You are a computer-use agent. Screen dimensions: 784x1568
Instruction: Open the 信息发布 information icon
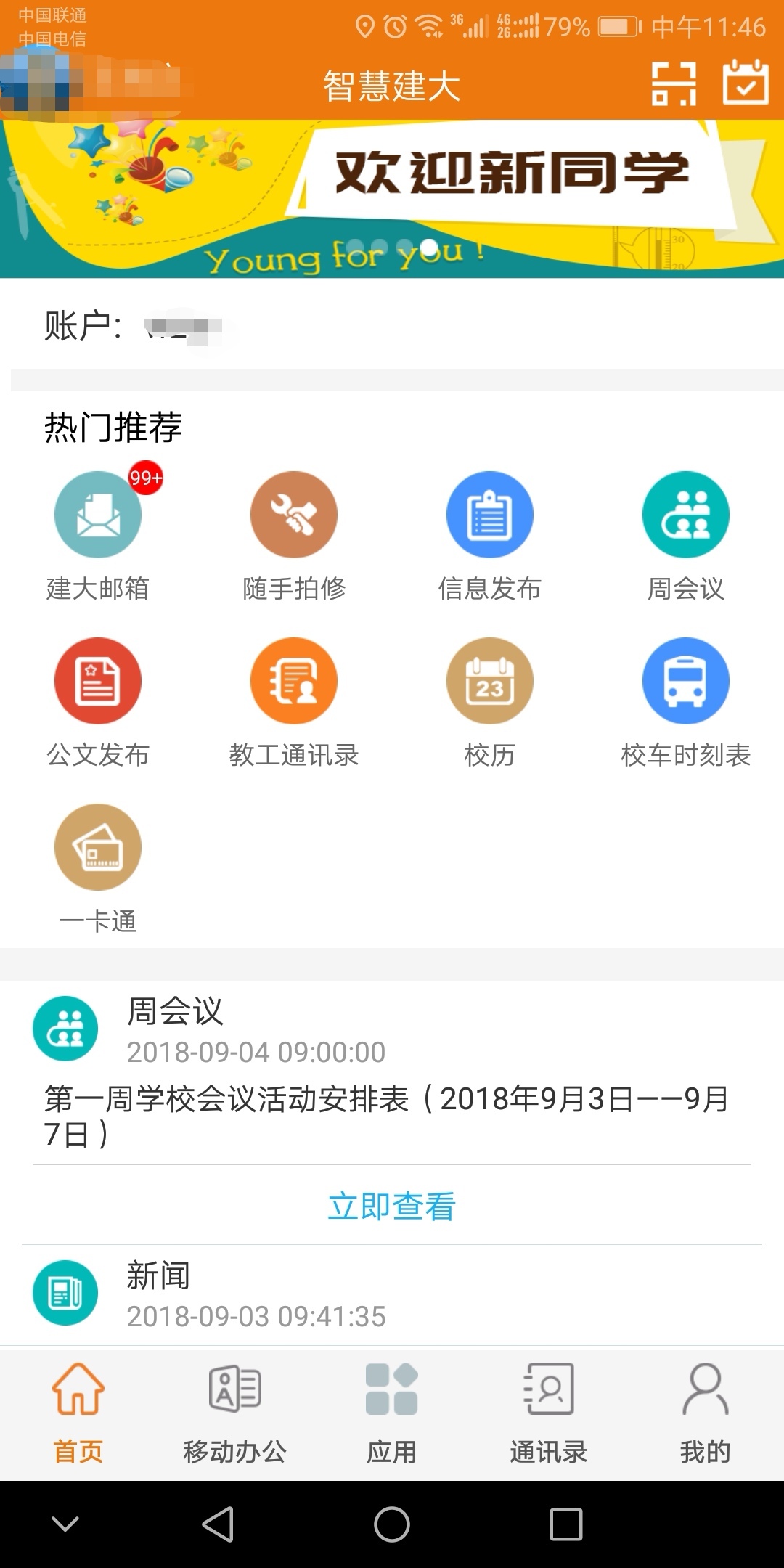(489, 514)
